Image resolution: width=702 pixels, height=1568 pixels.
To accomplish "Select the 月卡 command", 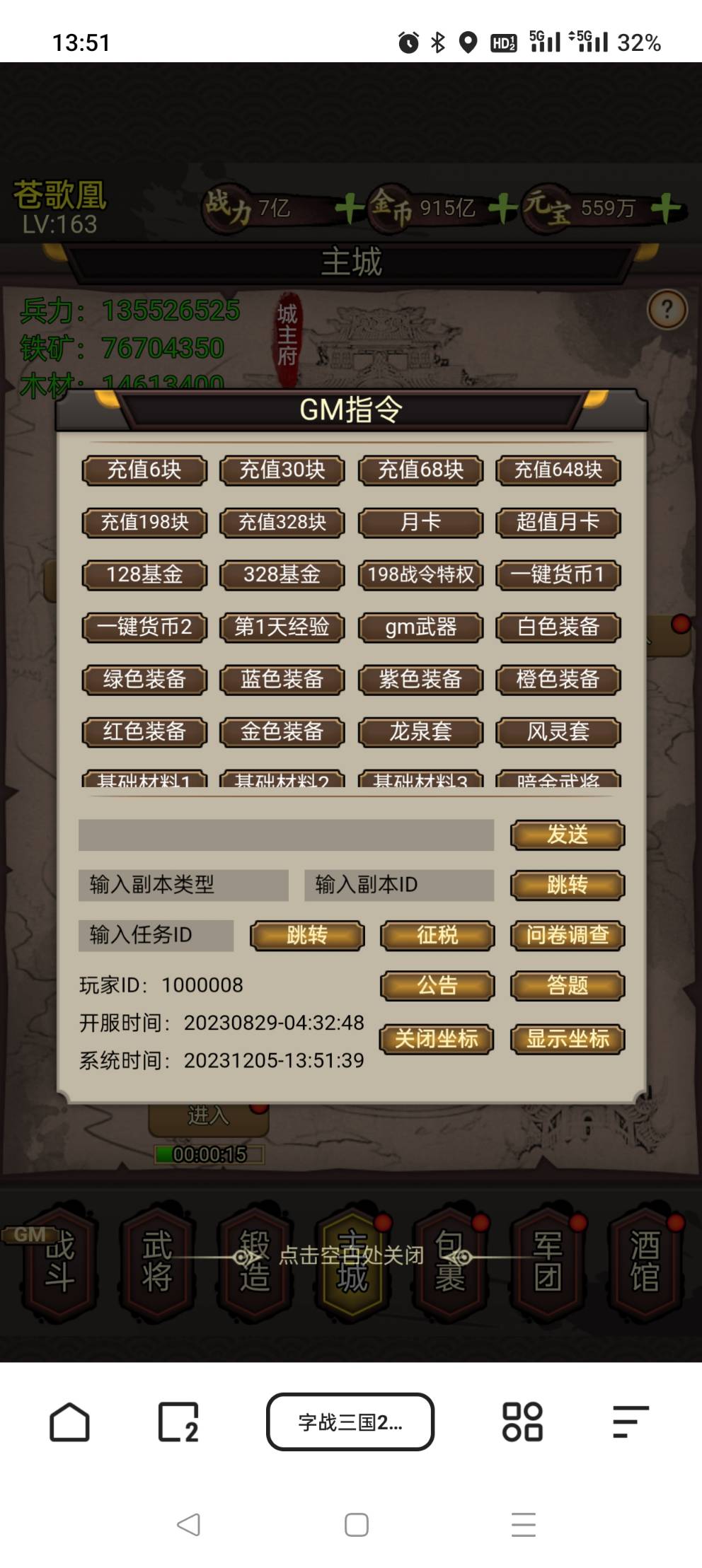I will [x=420, y=523].
